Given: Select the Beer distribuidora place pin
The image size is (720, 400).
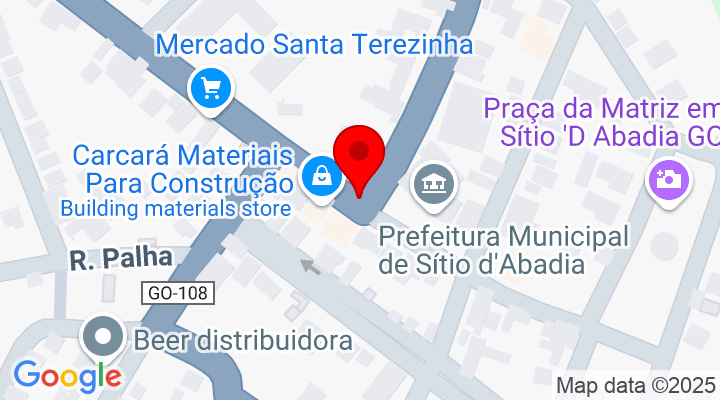Looking at the screenshot, I should [104, 338].
